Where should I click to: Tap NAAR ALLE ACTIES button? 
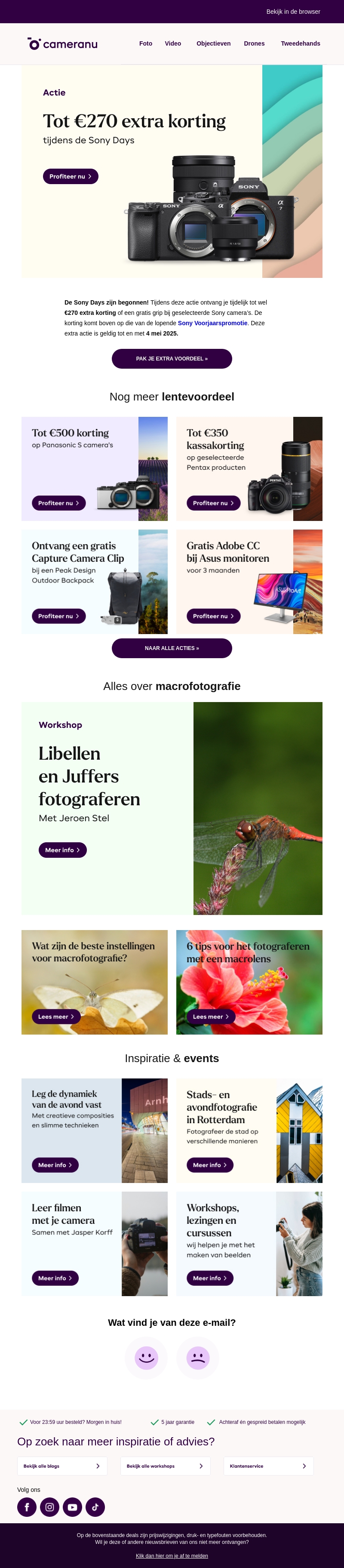[x=172, y=648]
